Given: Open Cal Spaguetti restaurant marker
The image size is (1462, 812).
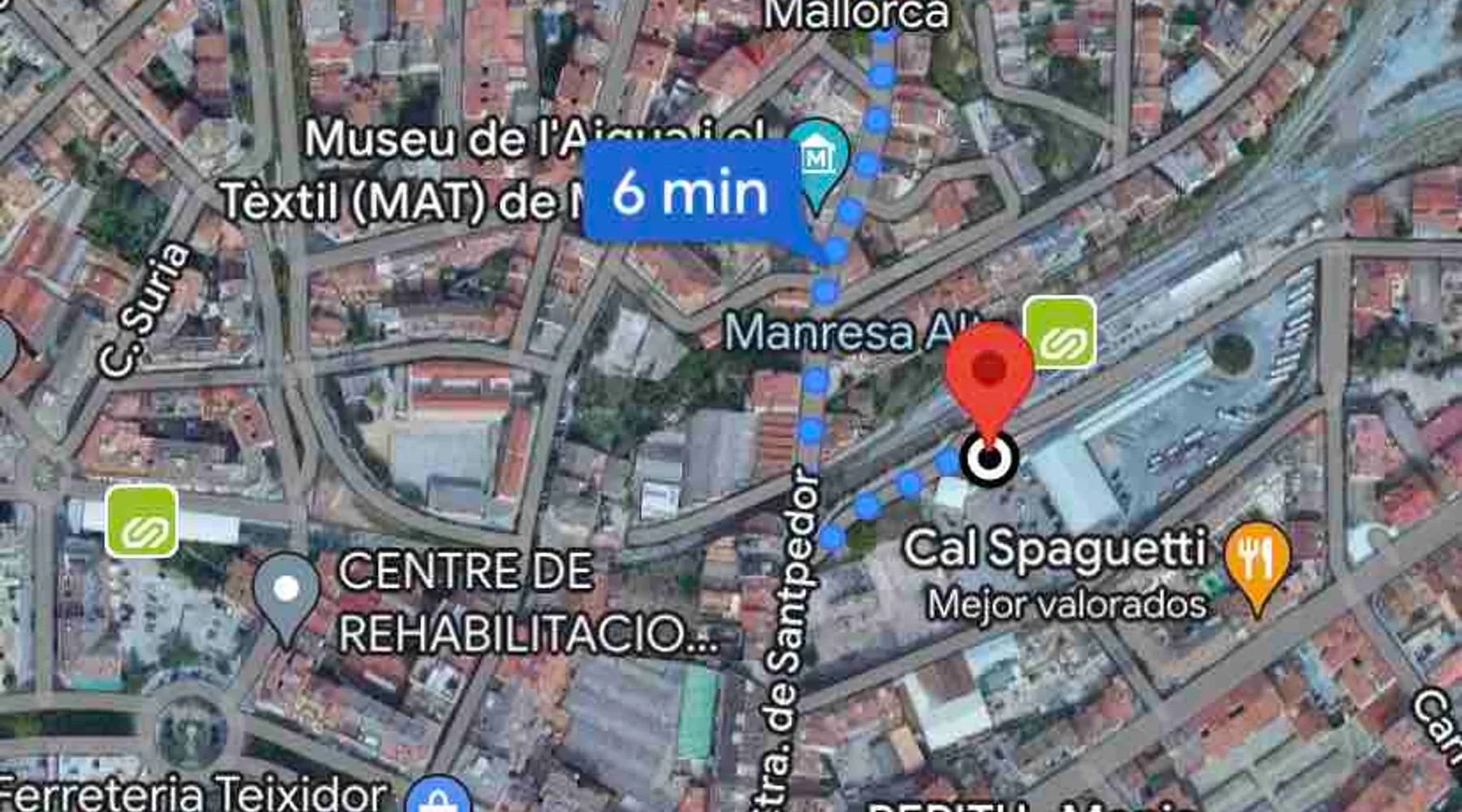Looking at the screenshot, I should click(x=1257, y=560).
